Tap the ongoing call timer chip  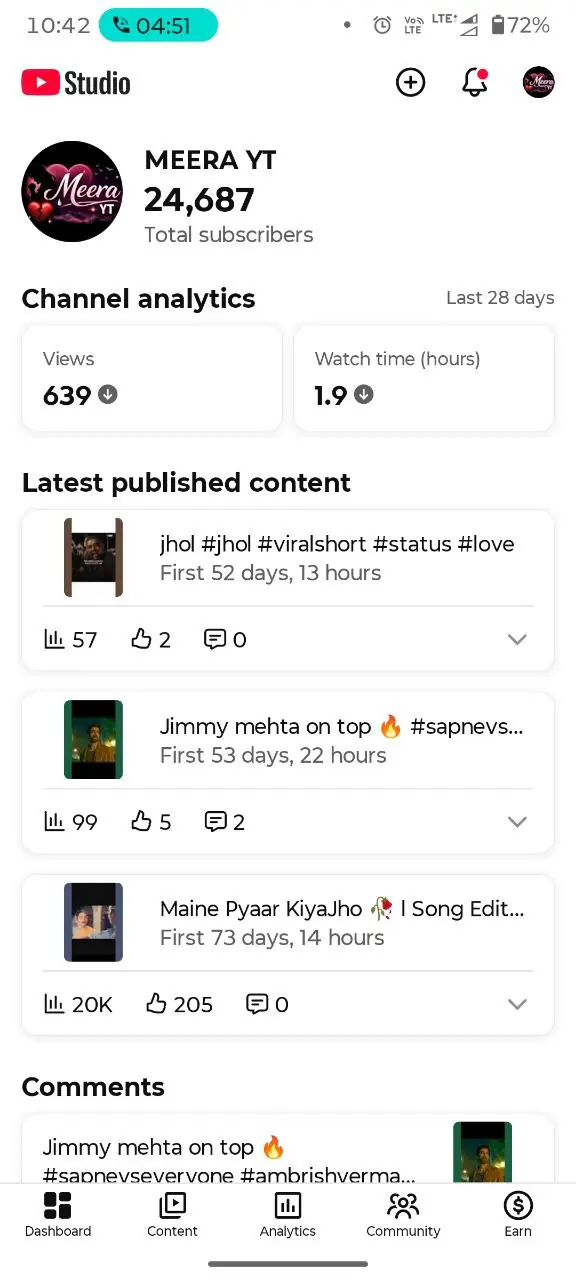[158, 25]
